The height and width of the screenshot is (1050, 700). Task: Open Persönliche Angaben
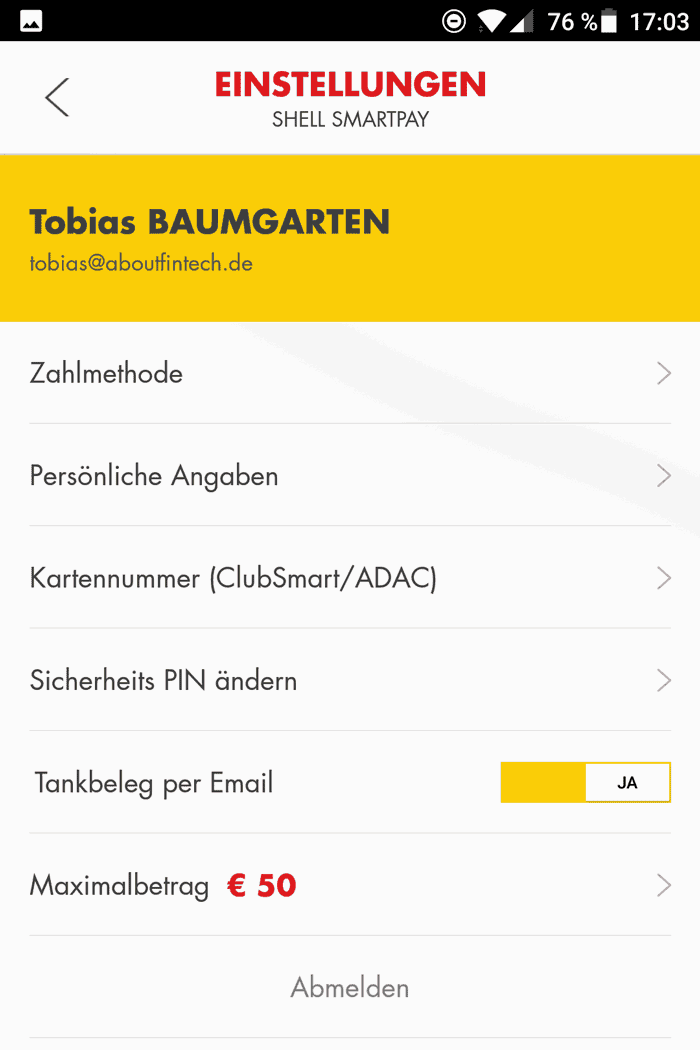coord(350,476)
